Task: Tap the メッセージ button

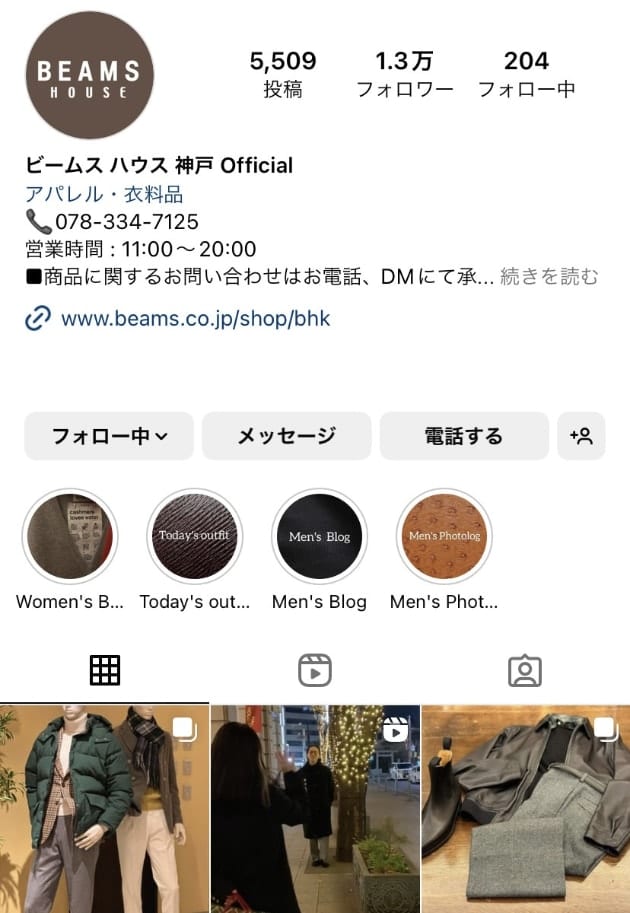Action: click(x=286, y=436)
